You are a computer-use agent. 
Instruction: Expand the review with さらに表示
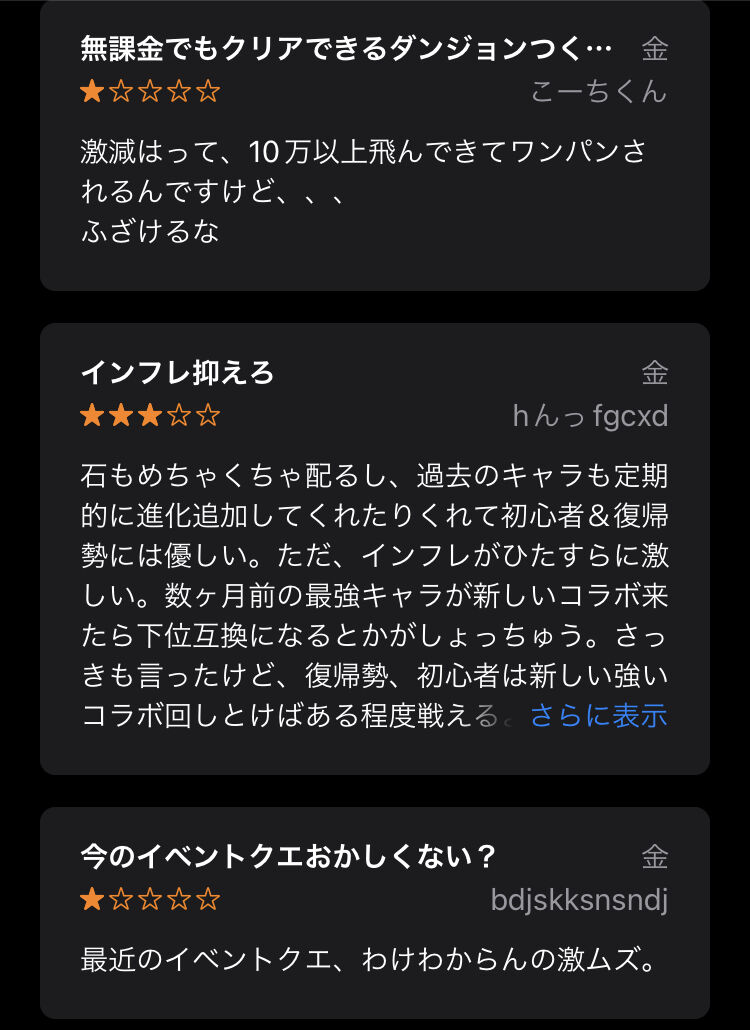(598, 716)
